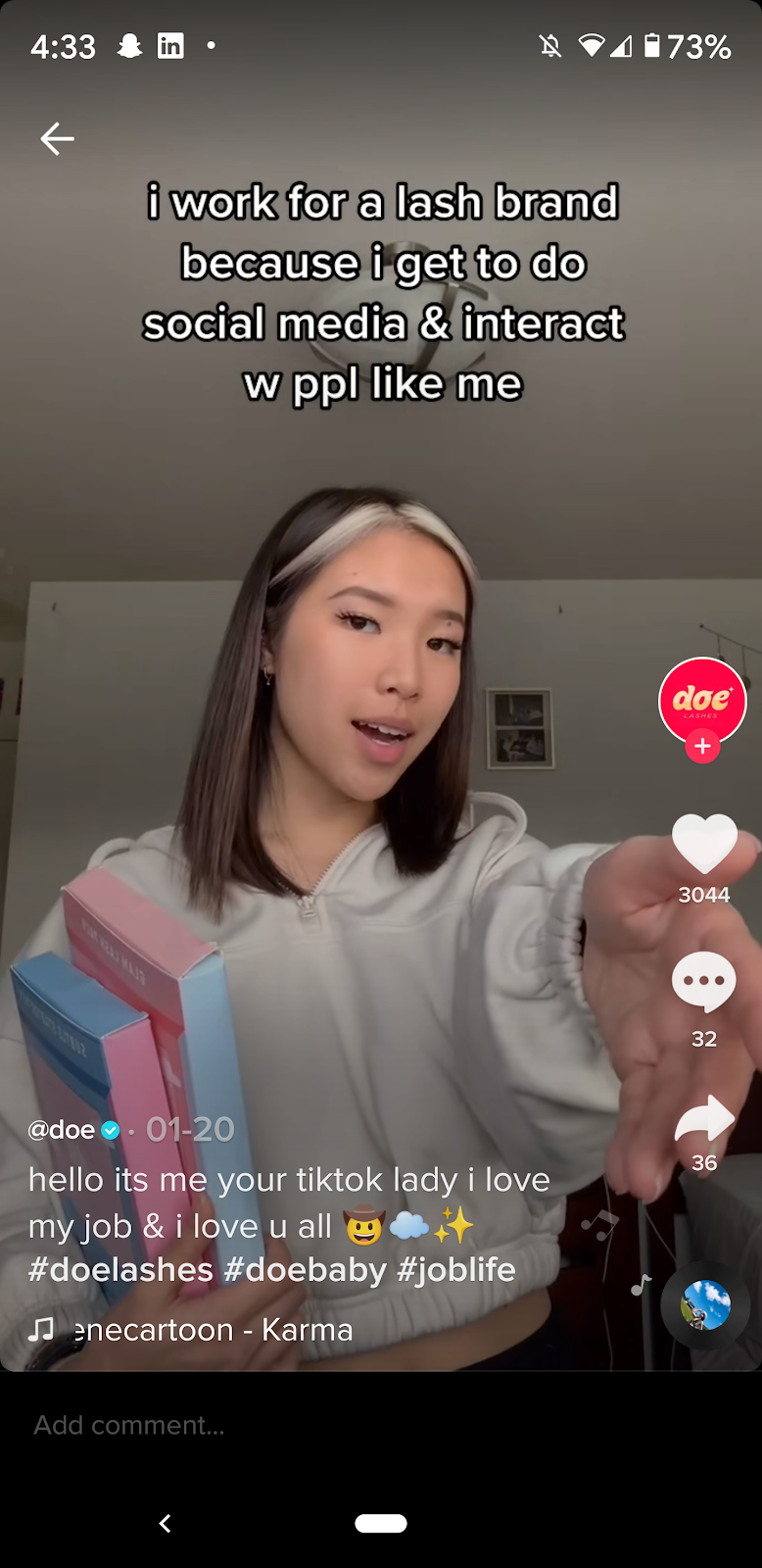Screen dimensions: 762x1568
Task: Open the #doebaby hashtag
Action: [306, 1270]
